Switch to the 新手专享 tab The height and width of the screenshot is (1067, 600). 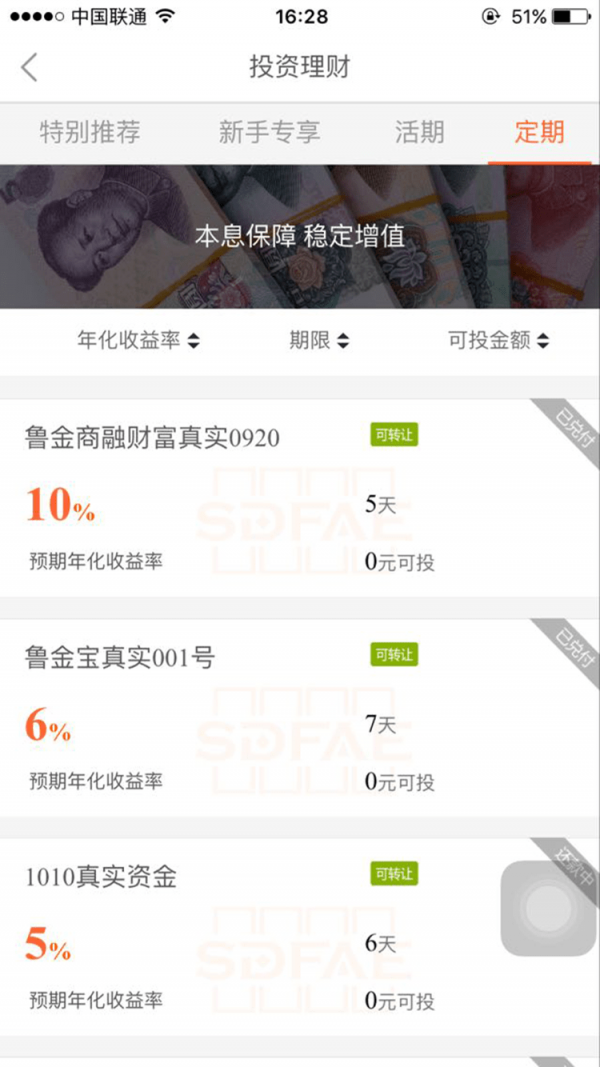pos(269,132)
